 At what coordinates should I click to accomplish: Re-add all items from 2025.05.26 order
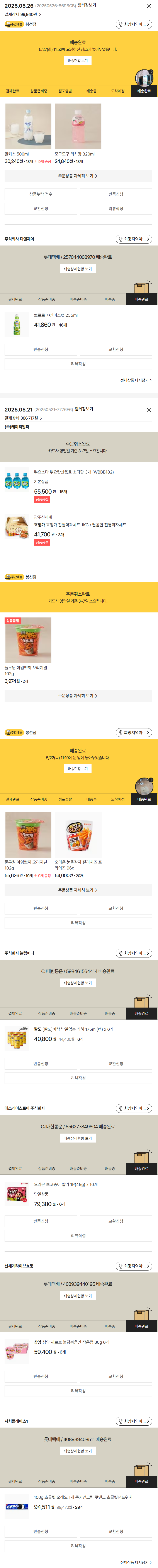click(135, 380)
